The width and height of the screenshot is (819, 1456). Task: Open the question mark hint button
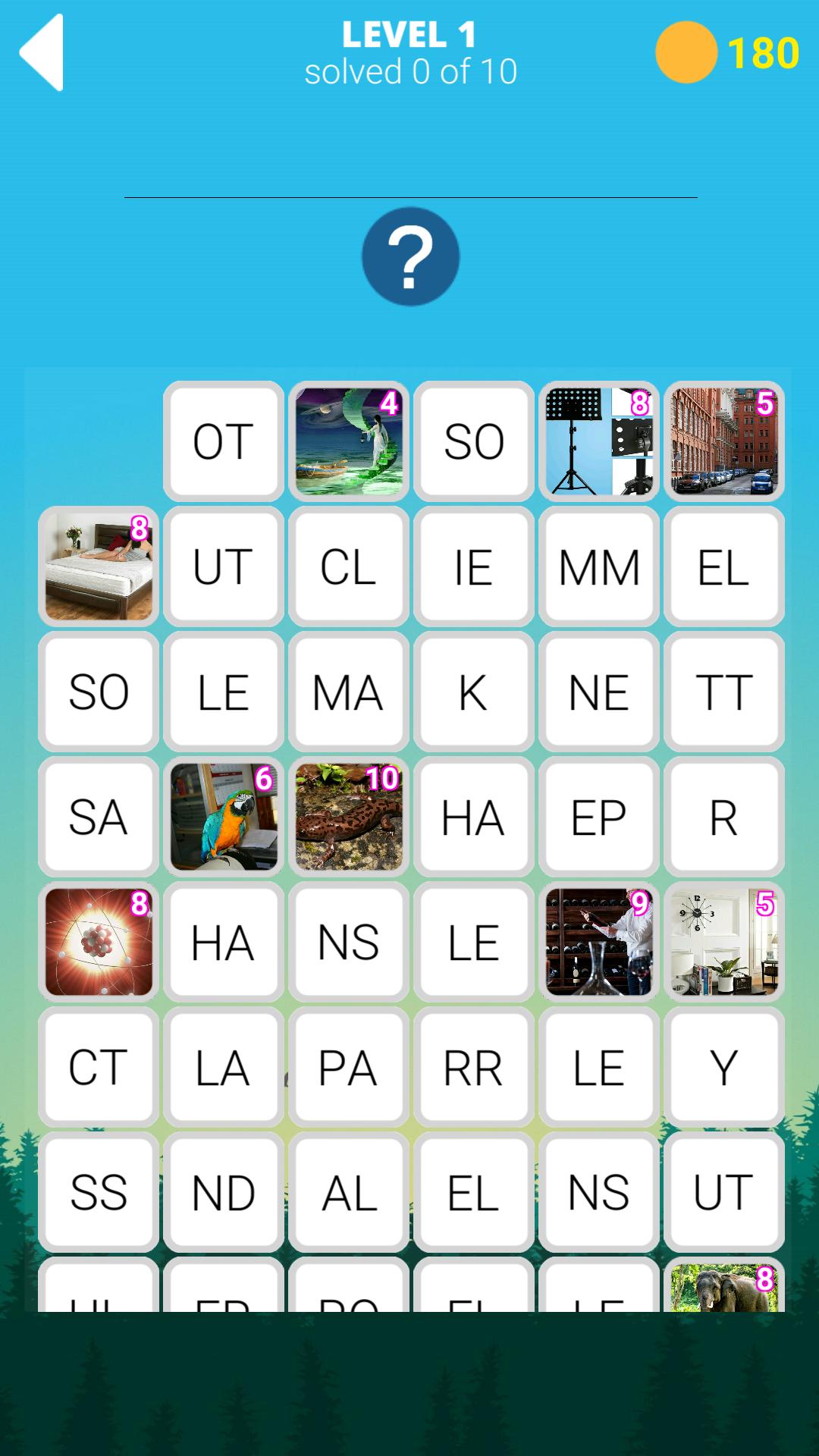coord(410,256)
